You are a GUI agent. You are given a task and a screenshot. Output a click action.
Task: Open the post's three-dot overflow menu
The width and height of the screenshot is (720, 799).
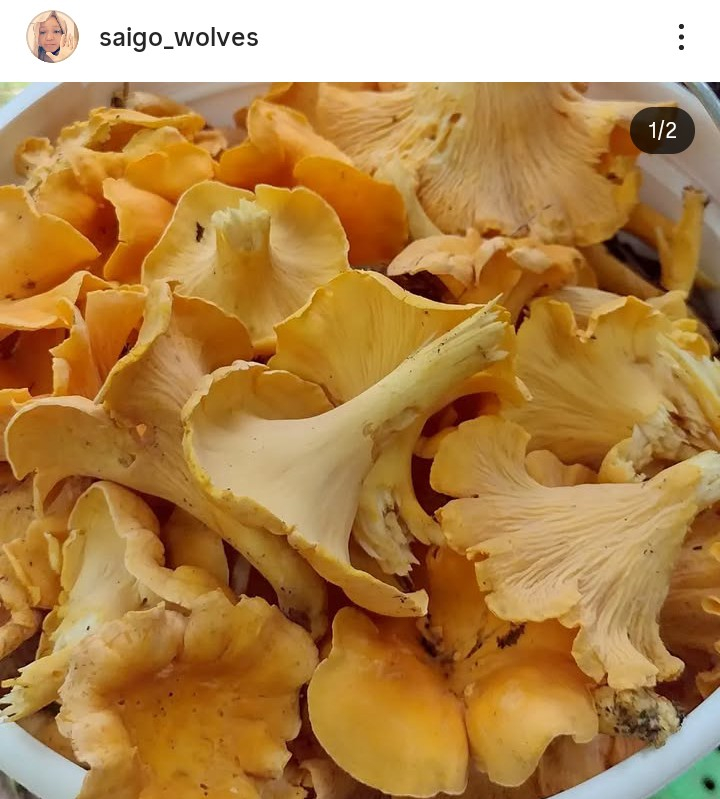coord(681,38)
